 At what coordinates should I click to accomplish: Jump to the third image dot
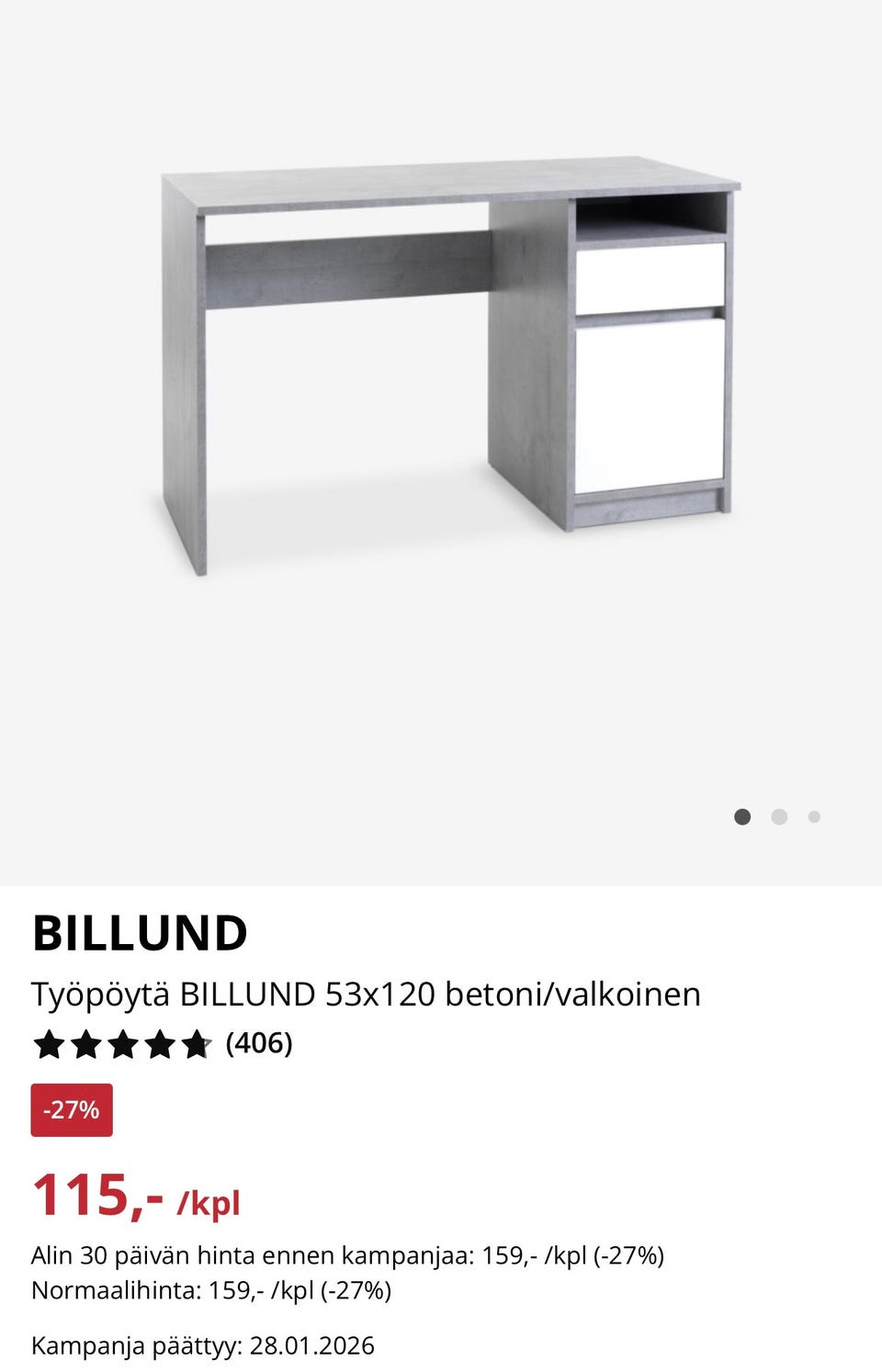(x=814, y=816)
